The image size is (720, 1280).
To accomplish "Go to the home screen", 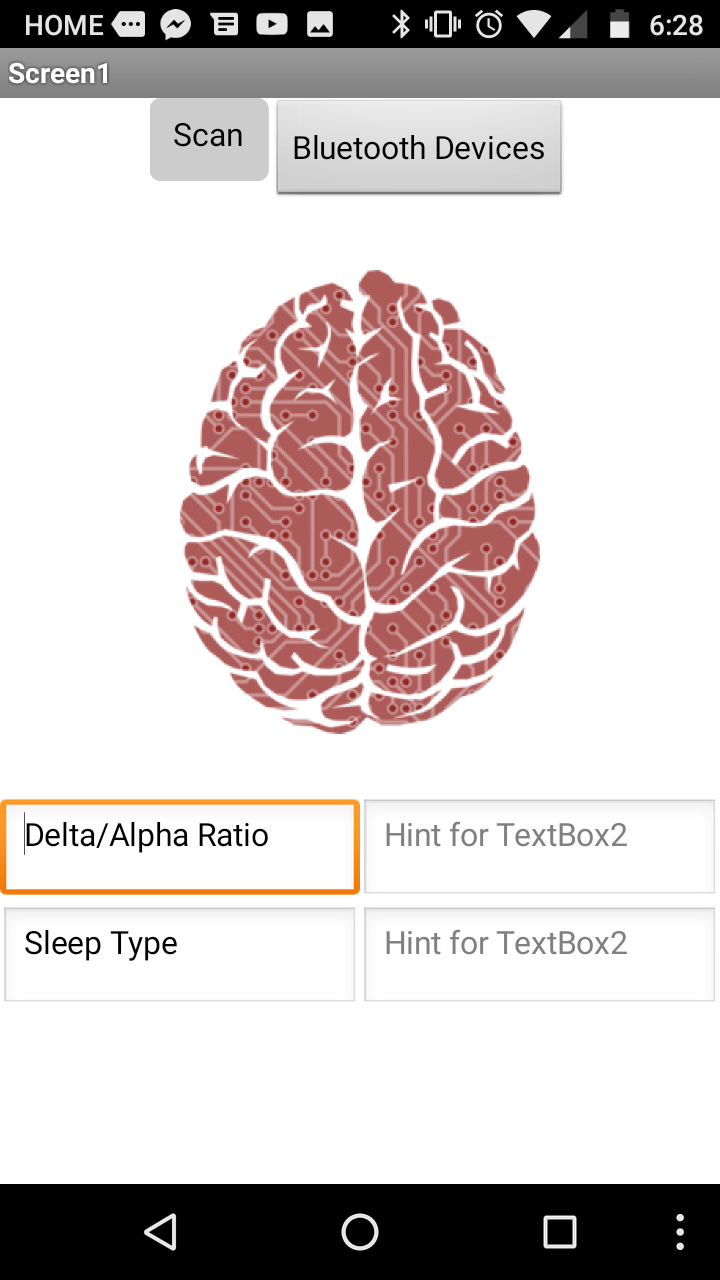I will (360, 1232).
